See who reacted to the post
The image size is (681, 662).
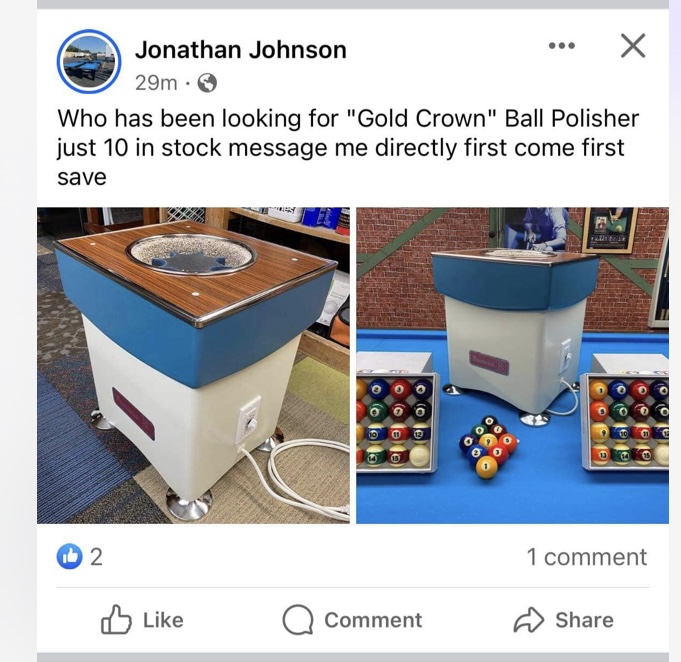click(81, 557)
